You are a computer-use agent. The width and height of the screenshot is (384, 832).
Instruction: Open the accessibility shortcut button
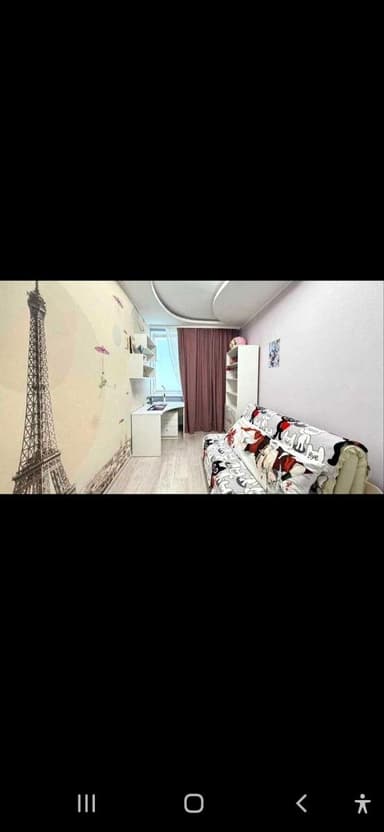[363, 803]
